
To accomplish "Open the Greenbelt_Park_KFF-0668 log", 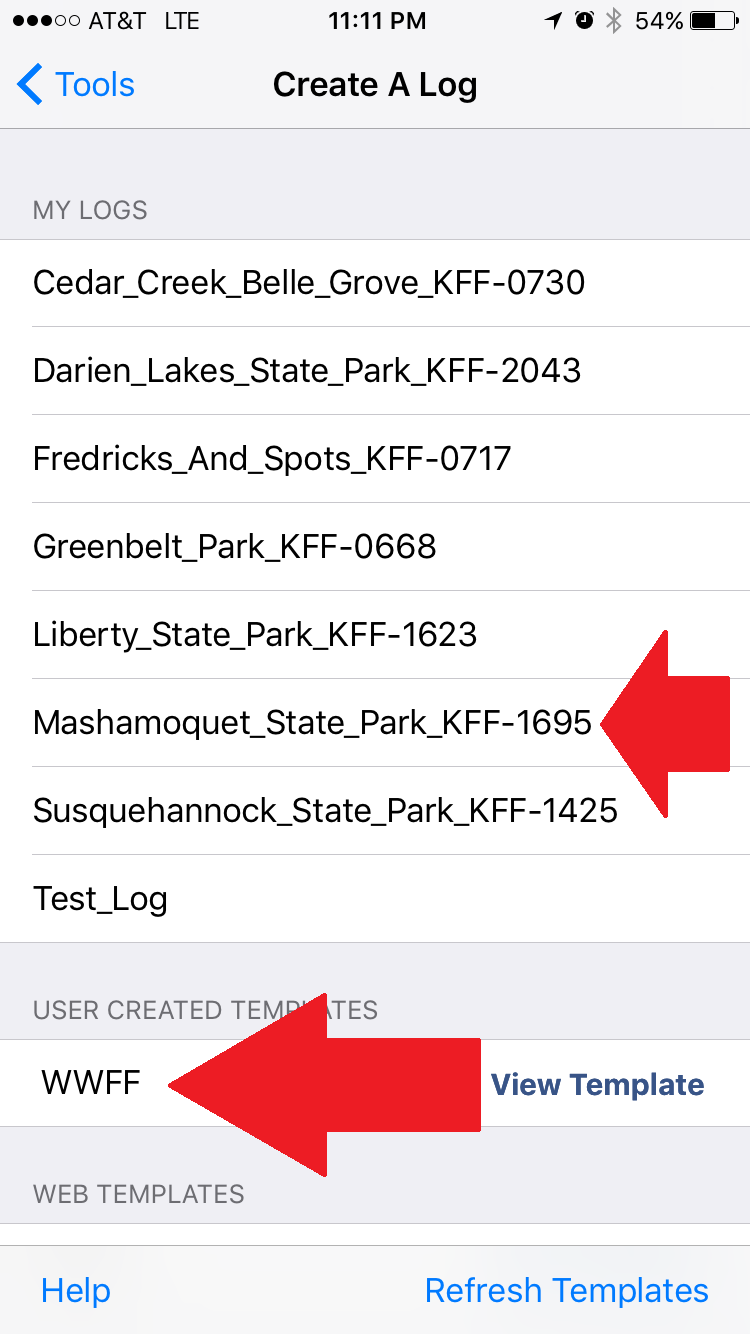I will pyautogui.click(x=375, y=547).
